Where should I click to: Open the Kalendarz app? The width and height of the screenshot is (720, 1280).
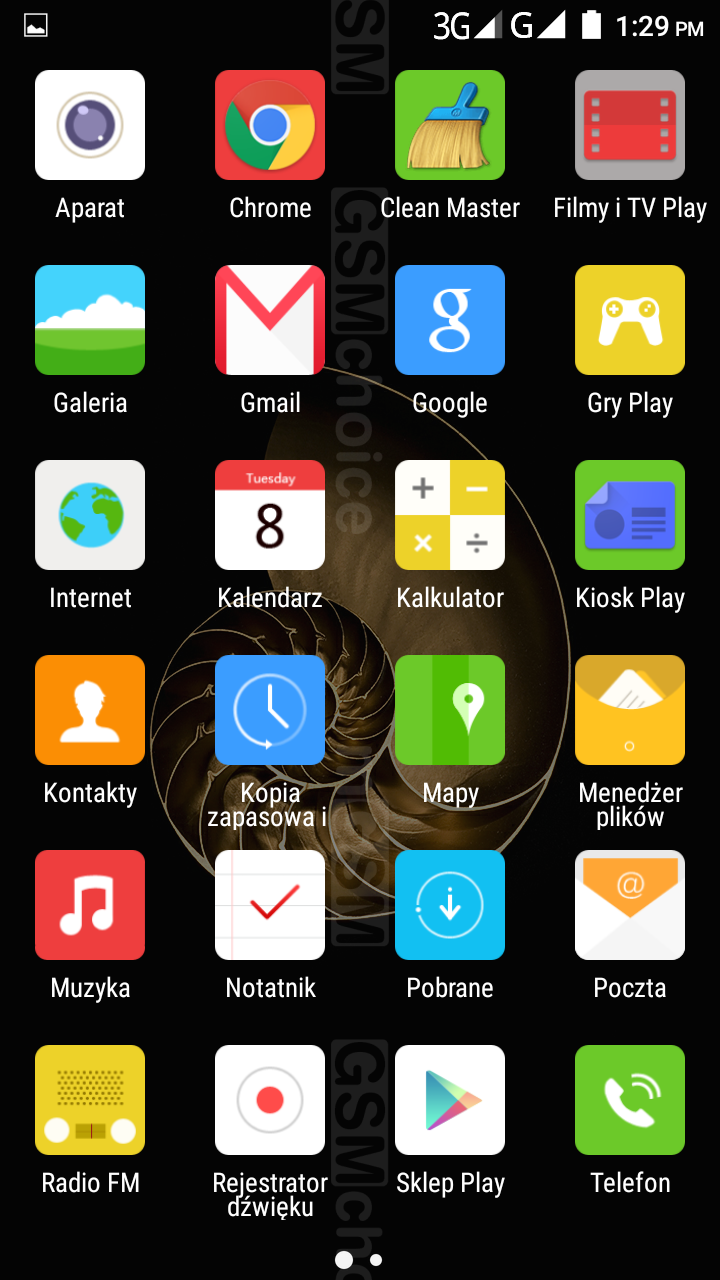[270, 515]
